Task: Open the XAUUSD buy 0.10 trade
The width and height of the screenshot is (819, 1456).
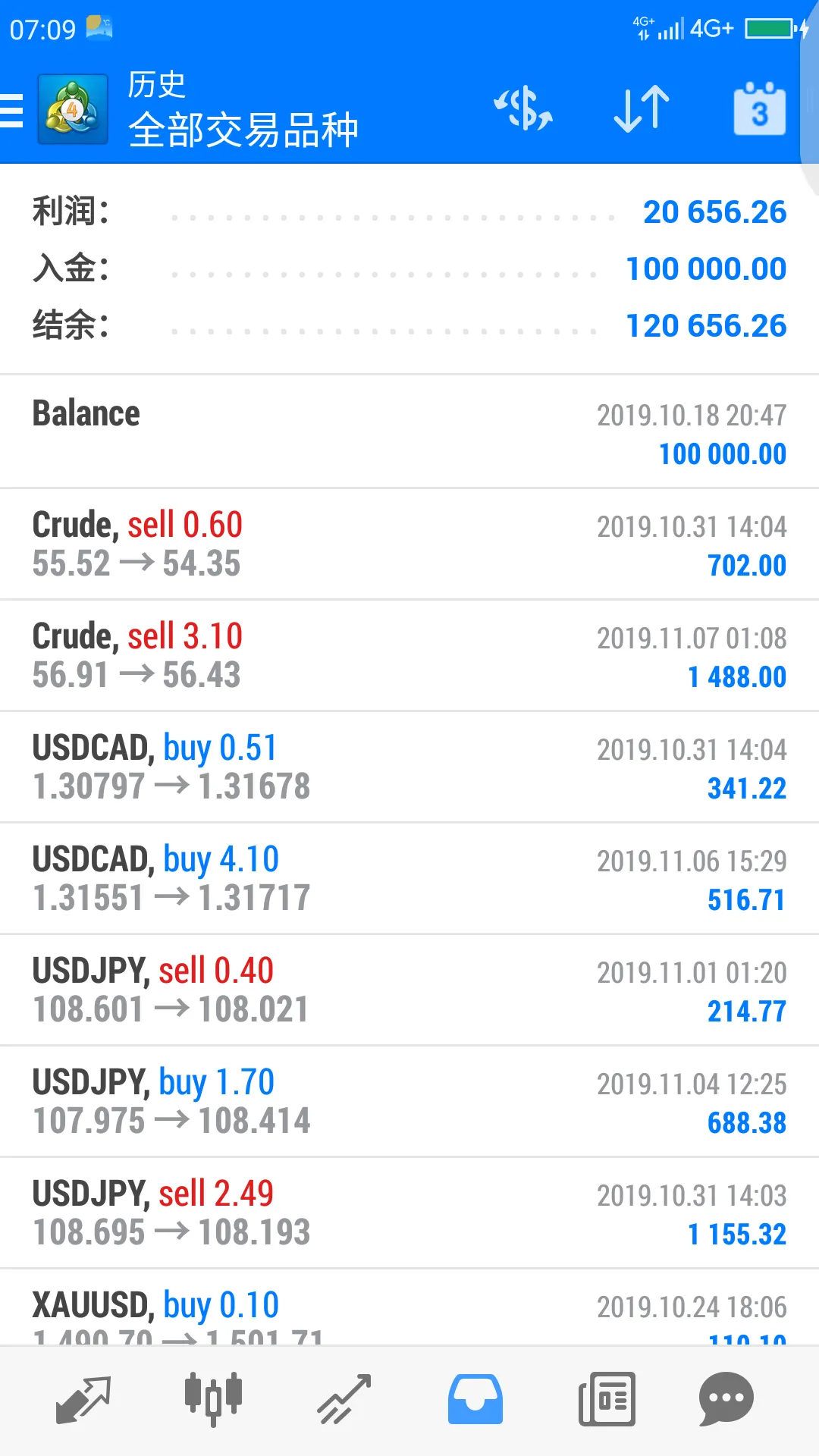Action: pos(409,1308)
